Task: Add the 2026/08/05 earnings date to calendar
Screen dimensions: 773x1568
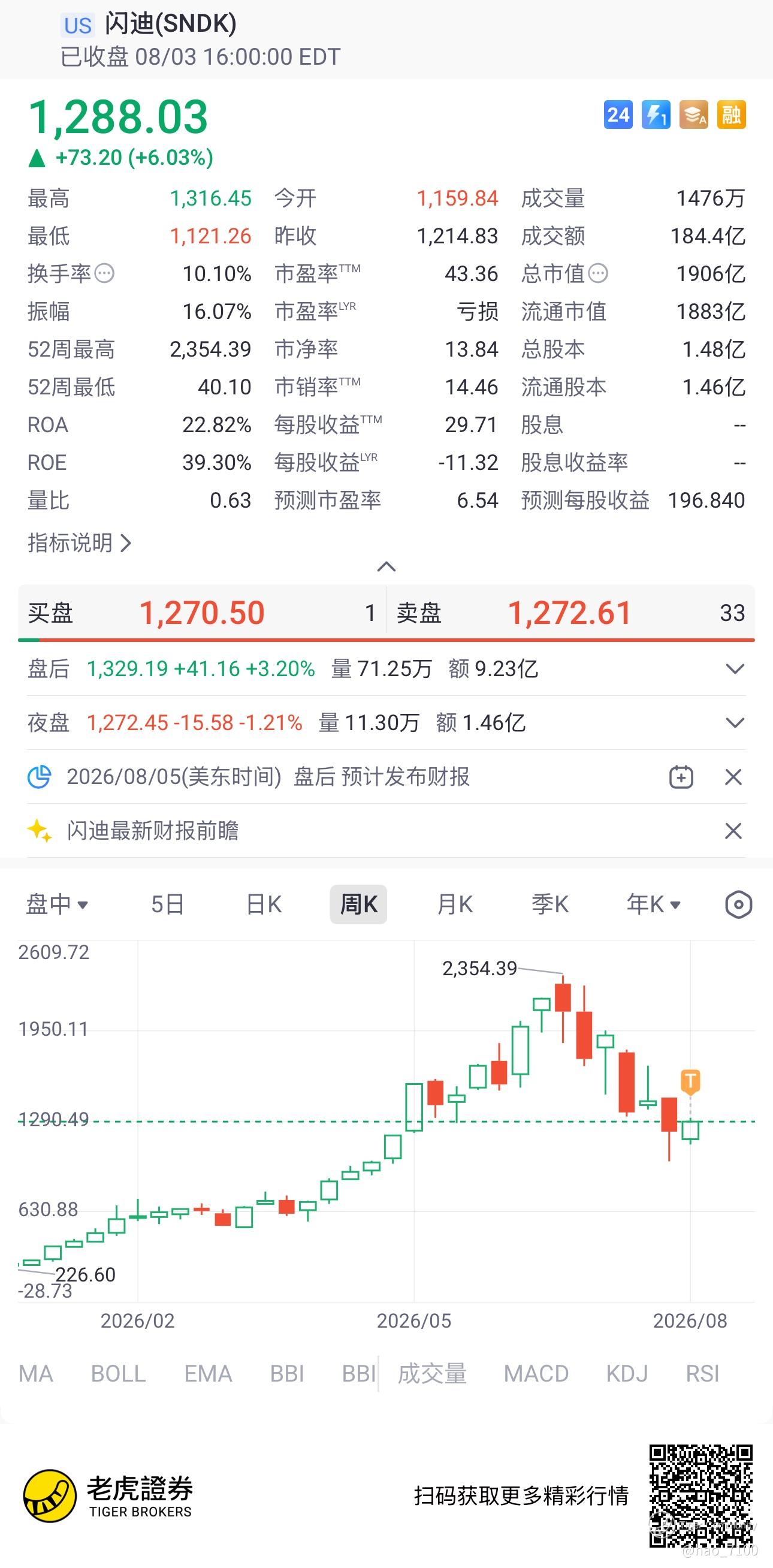Action: click(x=681, y=777)
